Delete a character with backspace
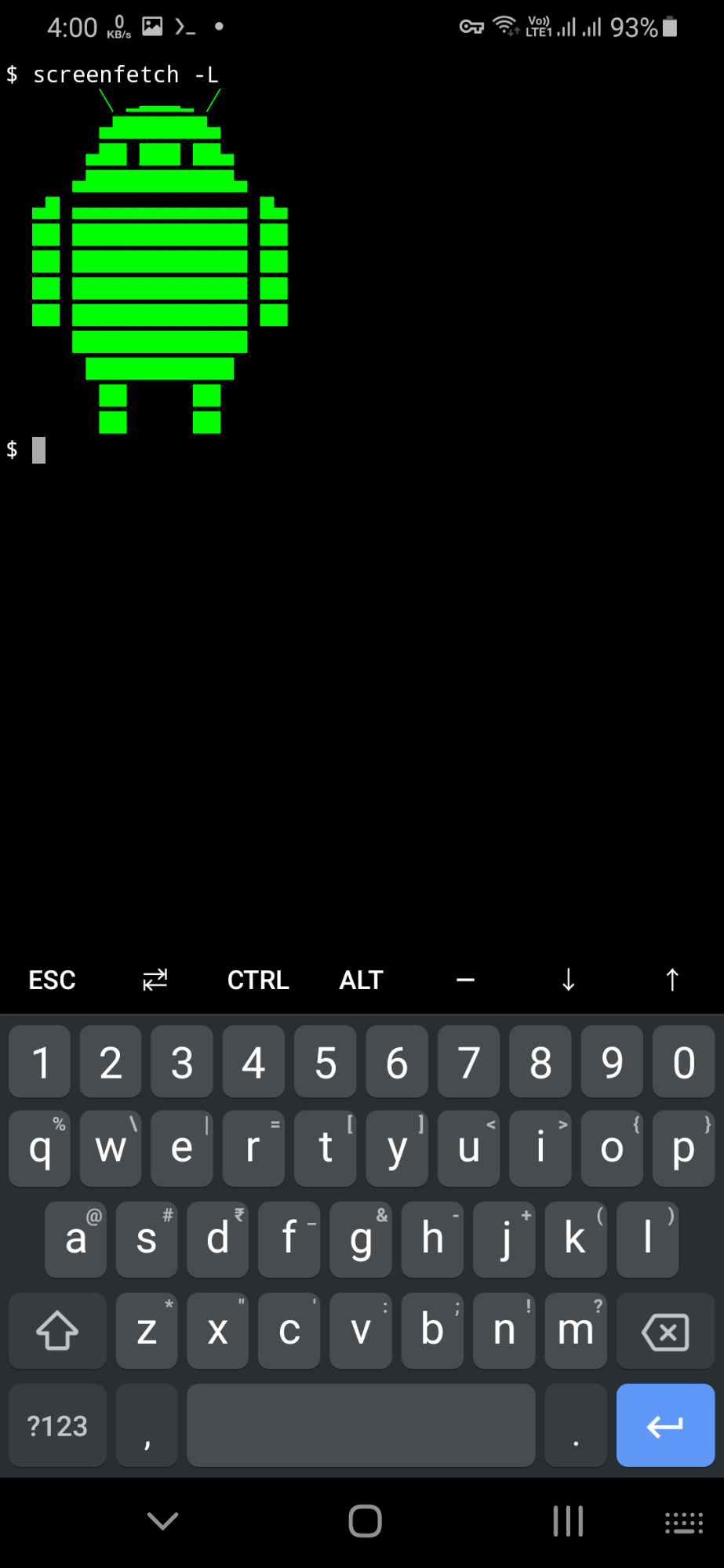Image resolution: width=724 pixels, height=1568 pixels. 664,1331
